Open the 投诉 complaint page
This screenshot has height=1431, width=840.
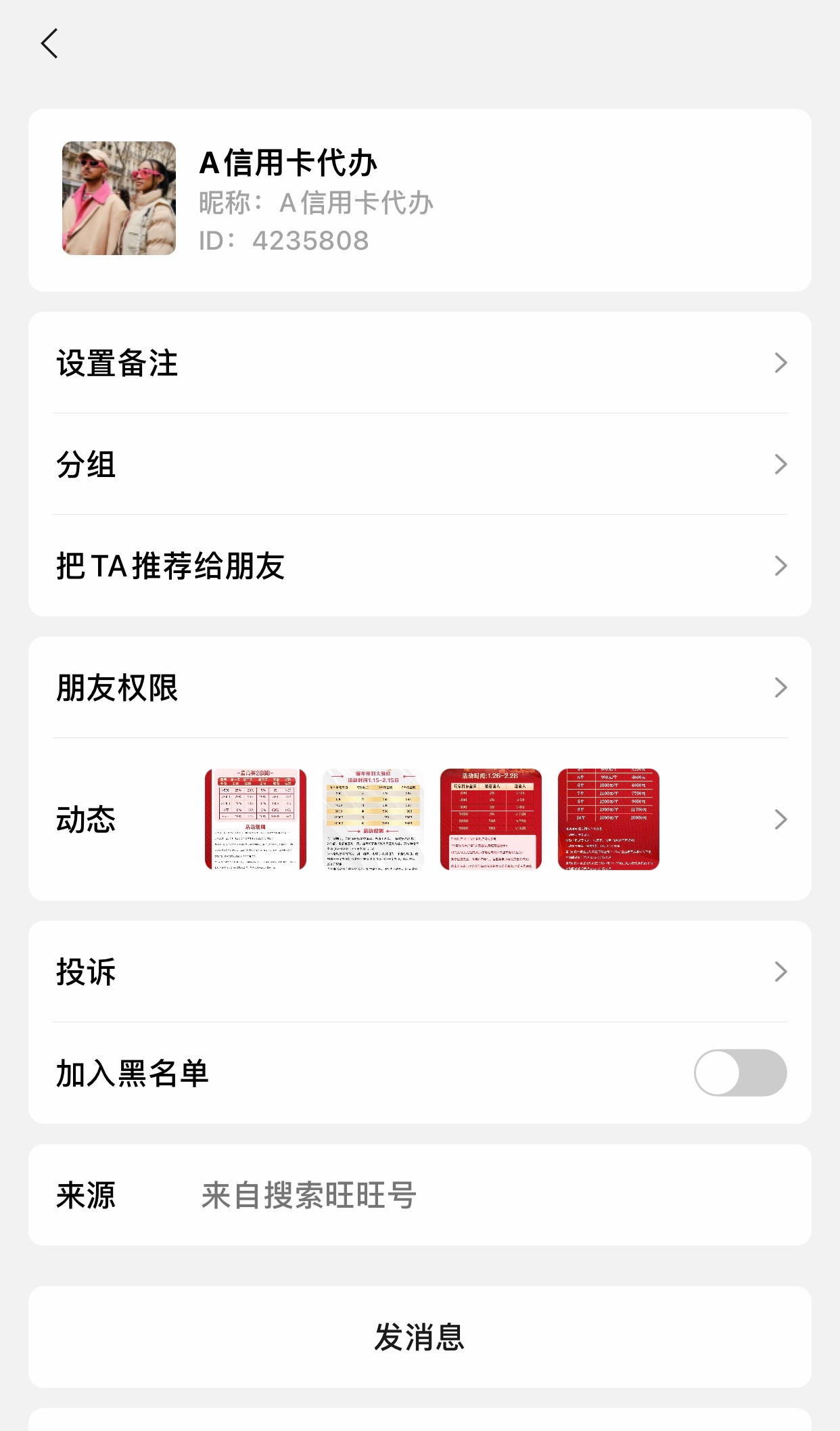tap(419, 972)
